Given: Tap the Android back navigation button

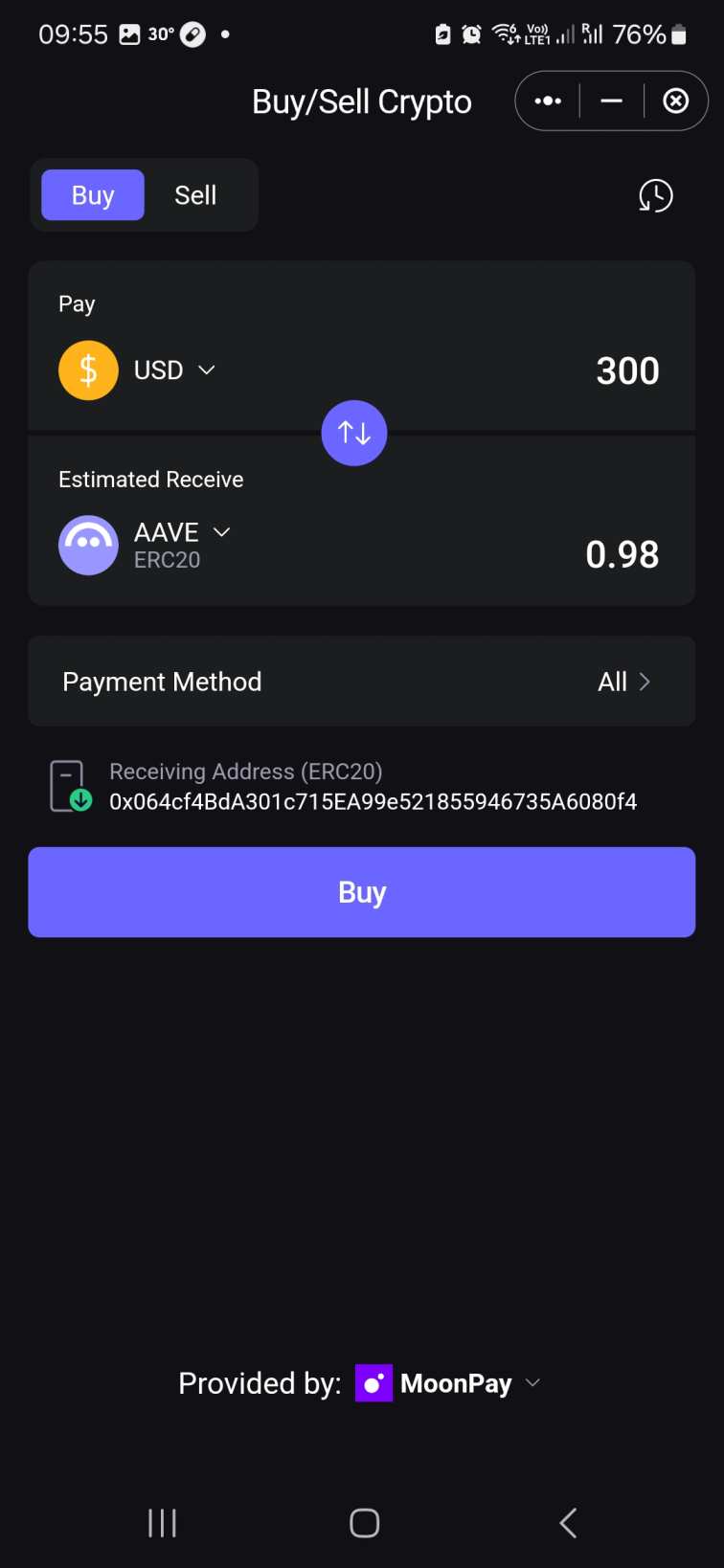Looking at the screenshot, I should click(x=566, y=1522).
